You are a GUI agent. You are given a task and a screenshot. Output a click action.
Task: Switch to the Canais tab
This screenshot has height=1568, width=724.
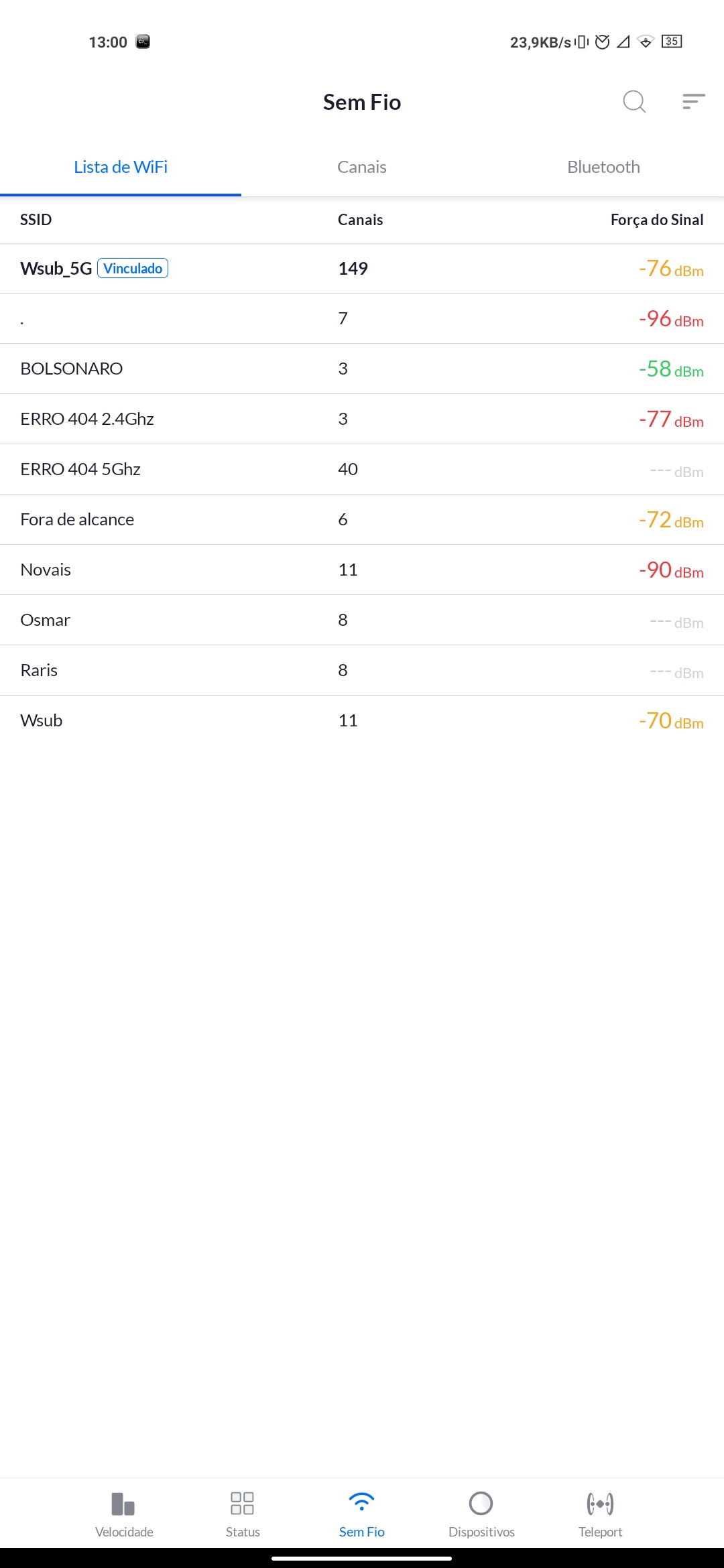(x=362, y=167)
